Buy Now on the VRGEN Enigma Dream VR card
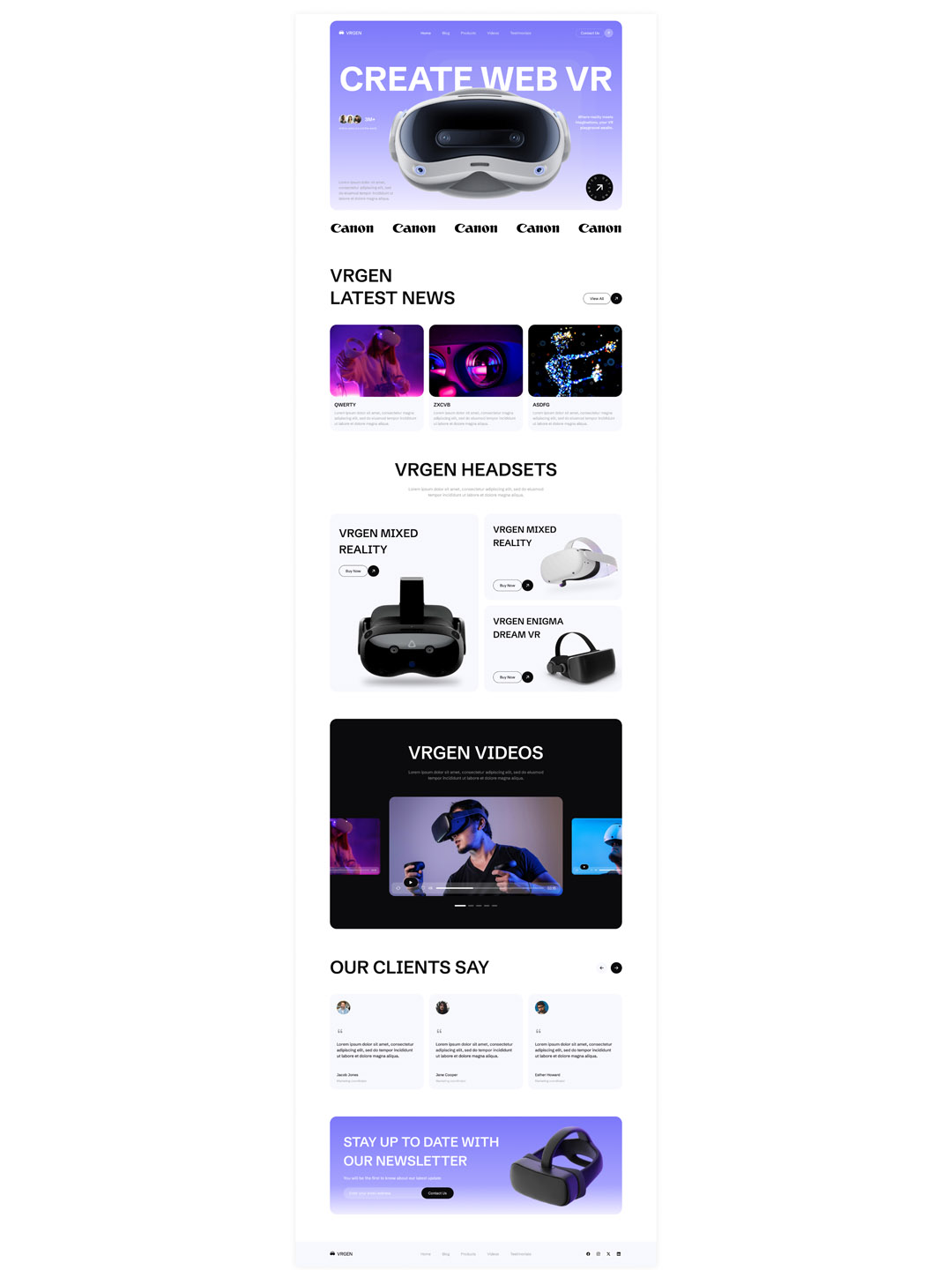 508,677
